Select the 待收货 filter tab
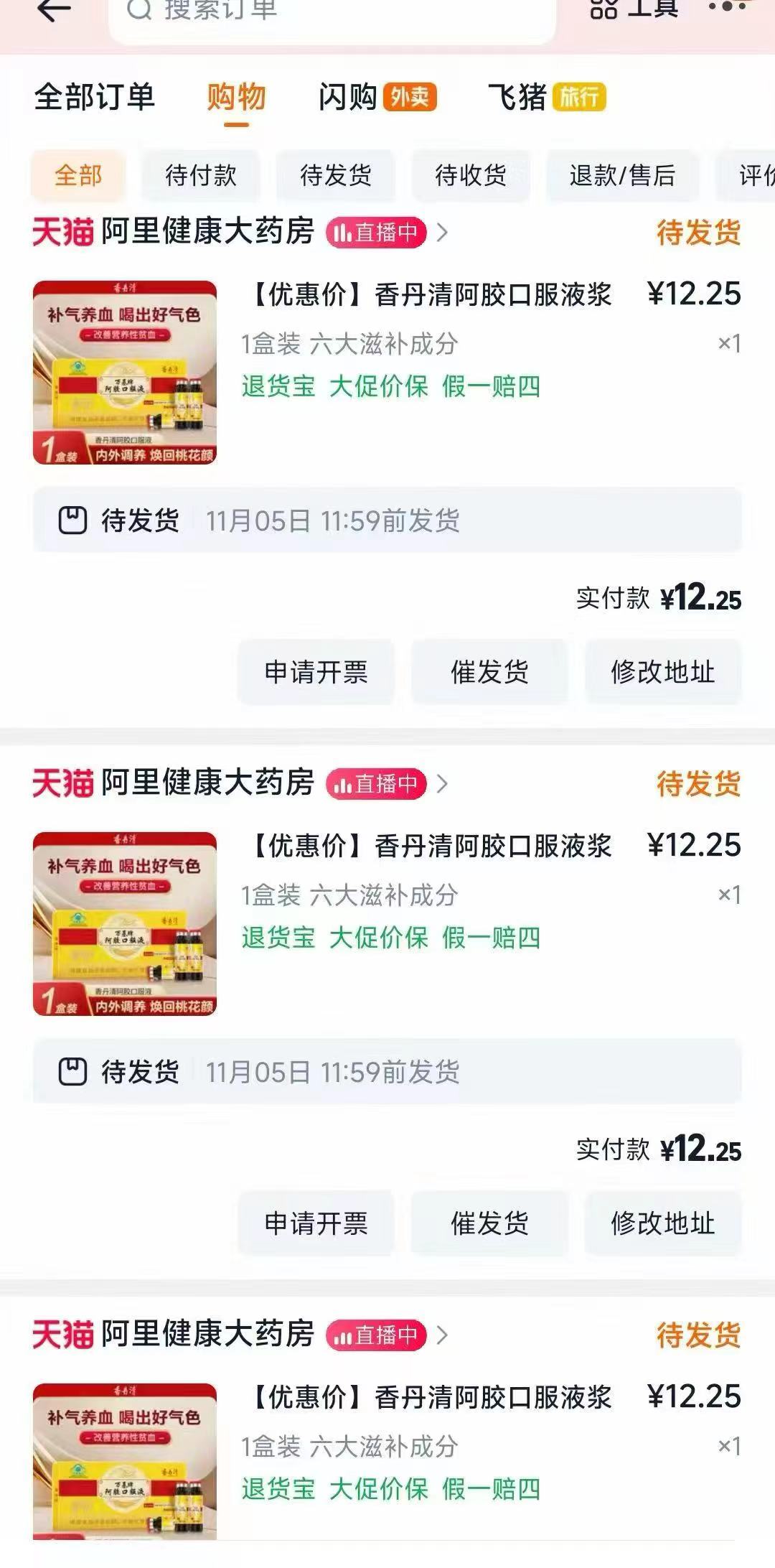775x1568 pixels. (x=471, y=176)
